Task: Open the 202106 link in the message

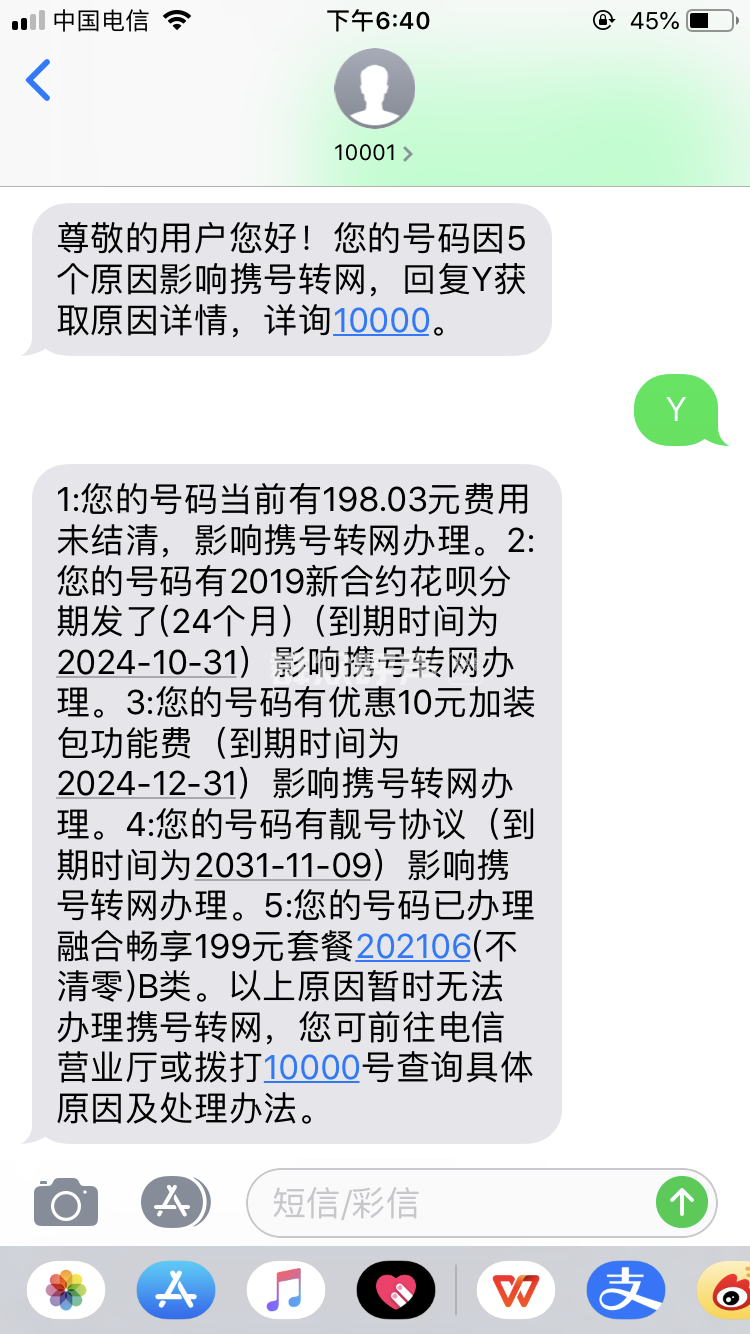Action: (413, 945)
